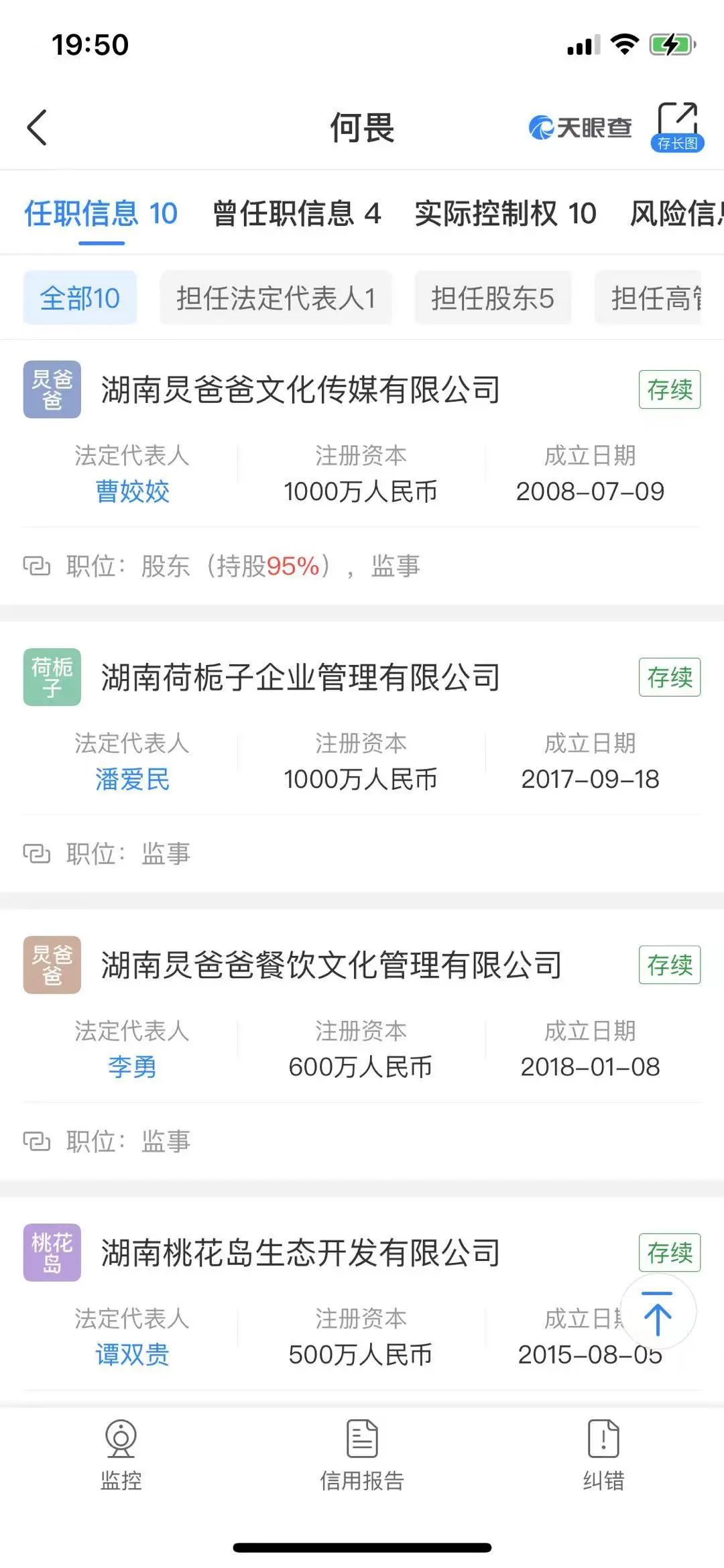Filter by 担任法定代表人1
The image size is (724, 1568).
pos(276,298)
